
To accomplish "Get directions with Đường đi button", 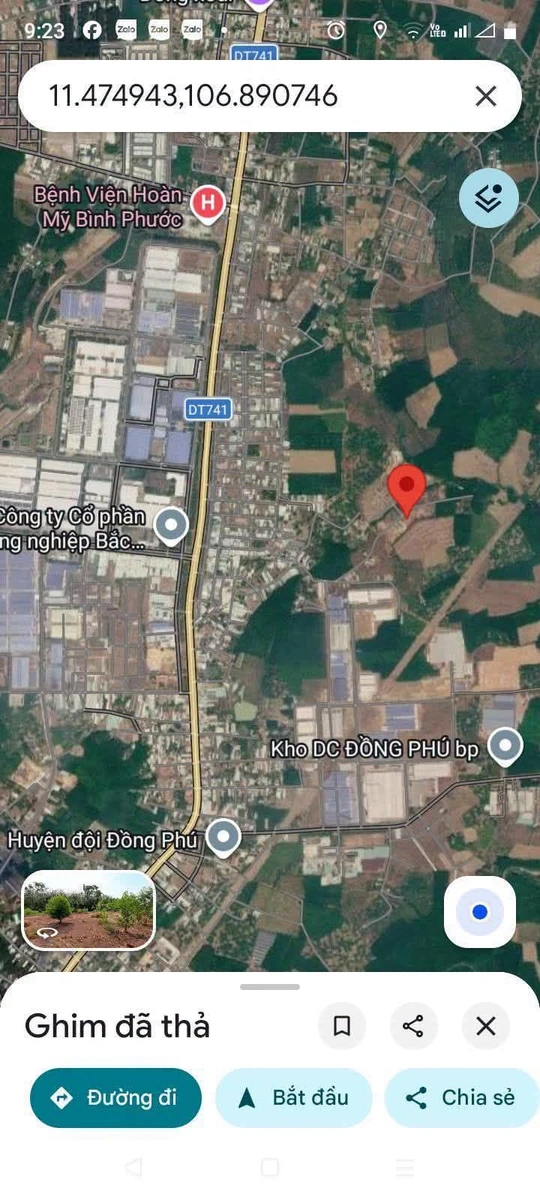I will pos(115,1097).
